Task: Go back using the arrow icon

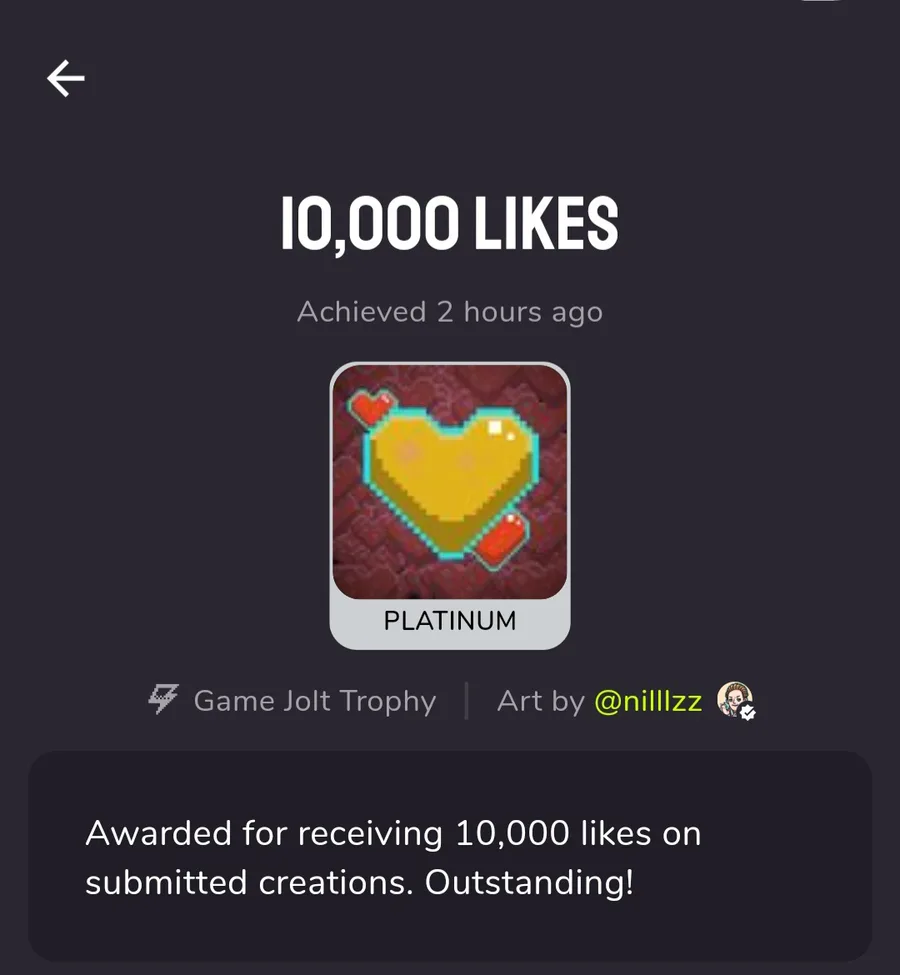Action: (66, 78)
